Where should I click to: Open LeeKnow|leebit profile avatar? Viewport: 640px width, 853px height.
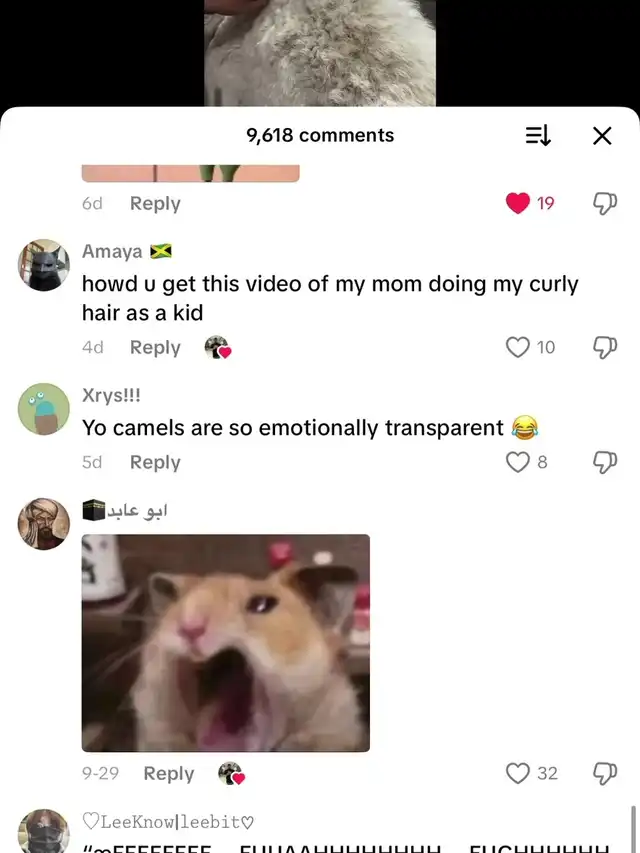(x=44, y=831)
